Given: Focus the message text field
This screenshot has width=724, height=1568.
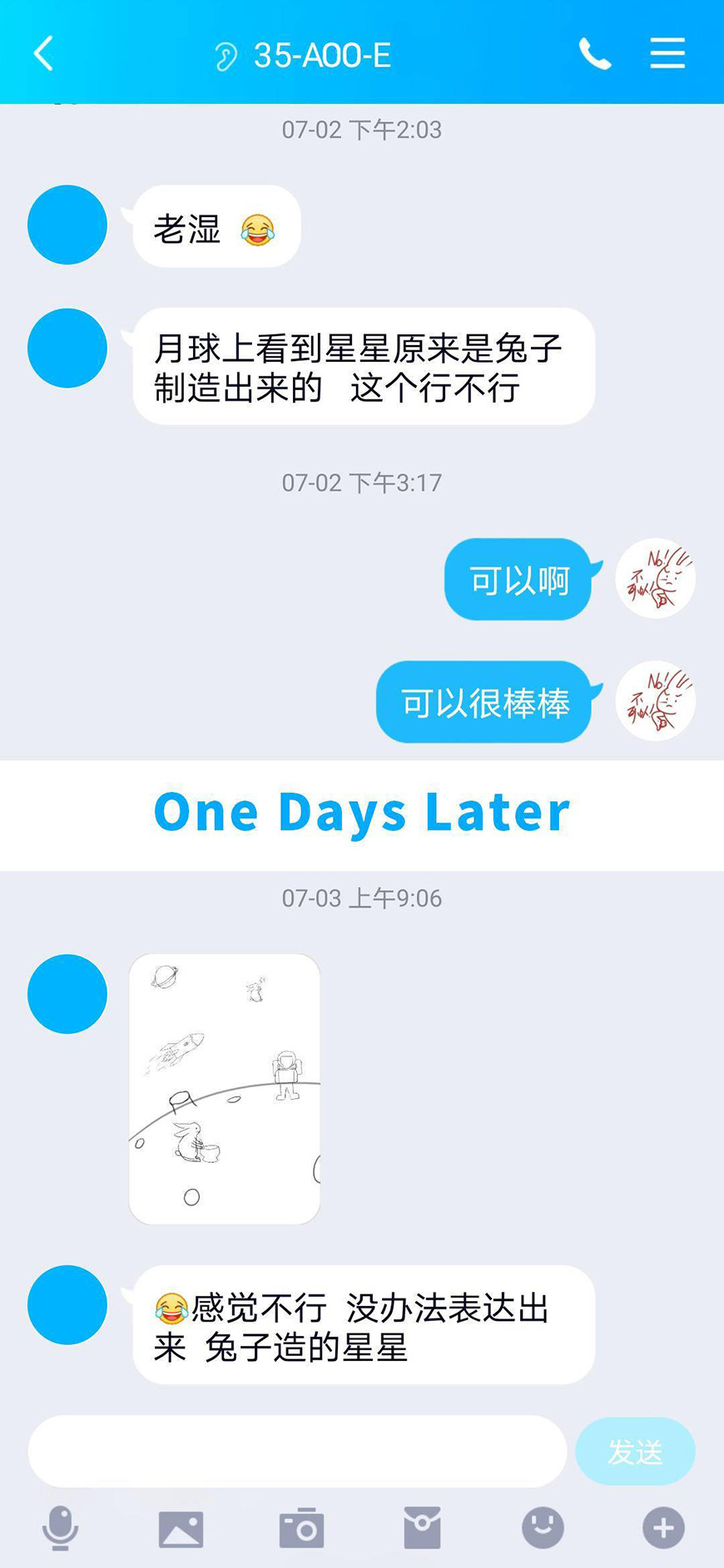Looking at the screenshot, I should tap(297, 1452).
